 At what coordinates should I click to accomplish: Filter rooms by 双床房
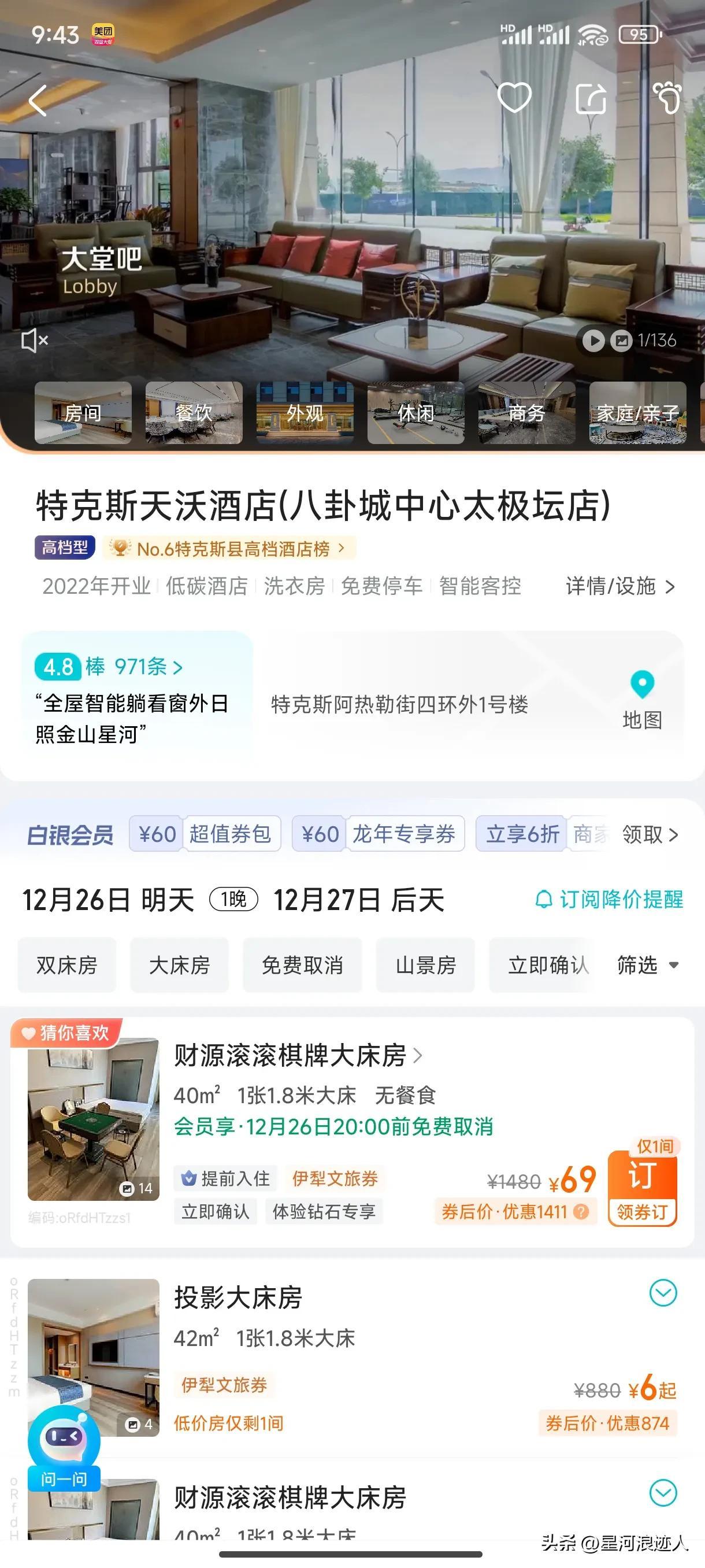67,965
